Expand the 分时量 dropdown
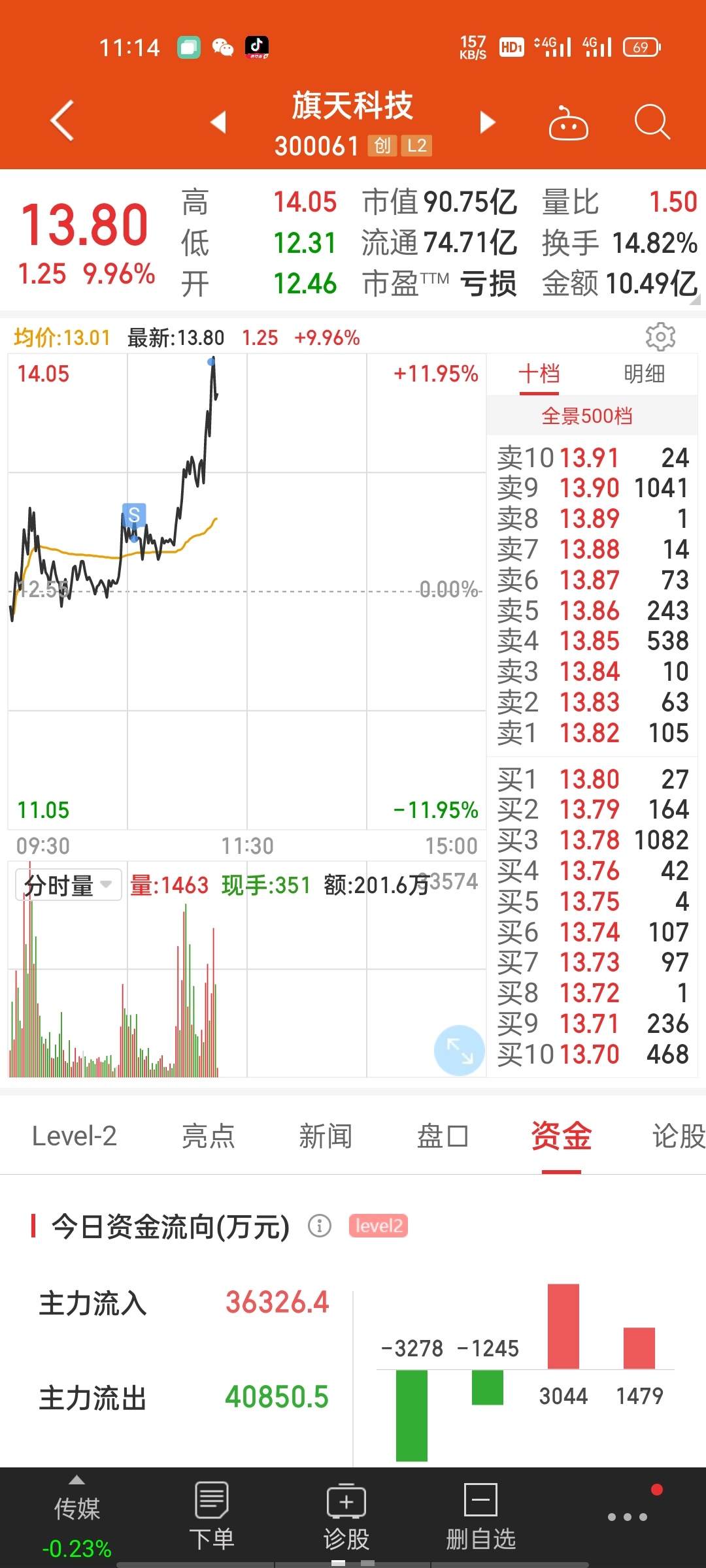Image resolution: width=706 pixels, height=1568 pixels. (68, 885)
